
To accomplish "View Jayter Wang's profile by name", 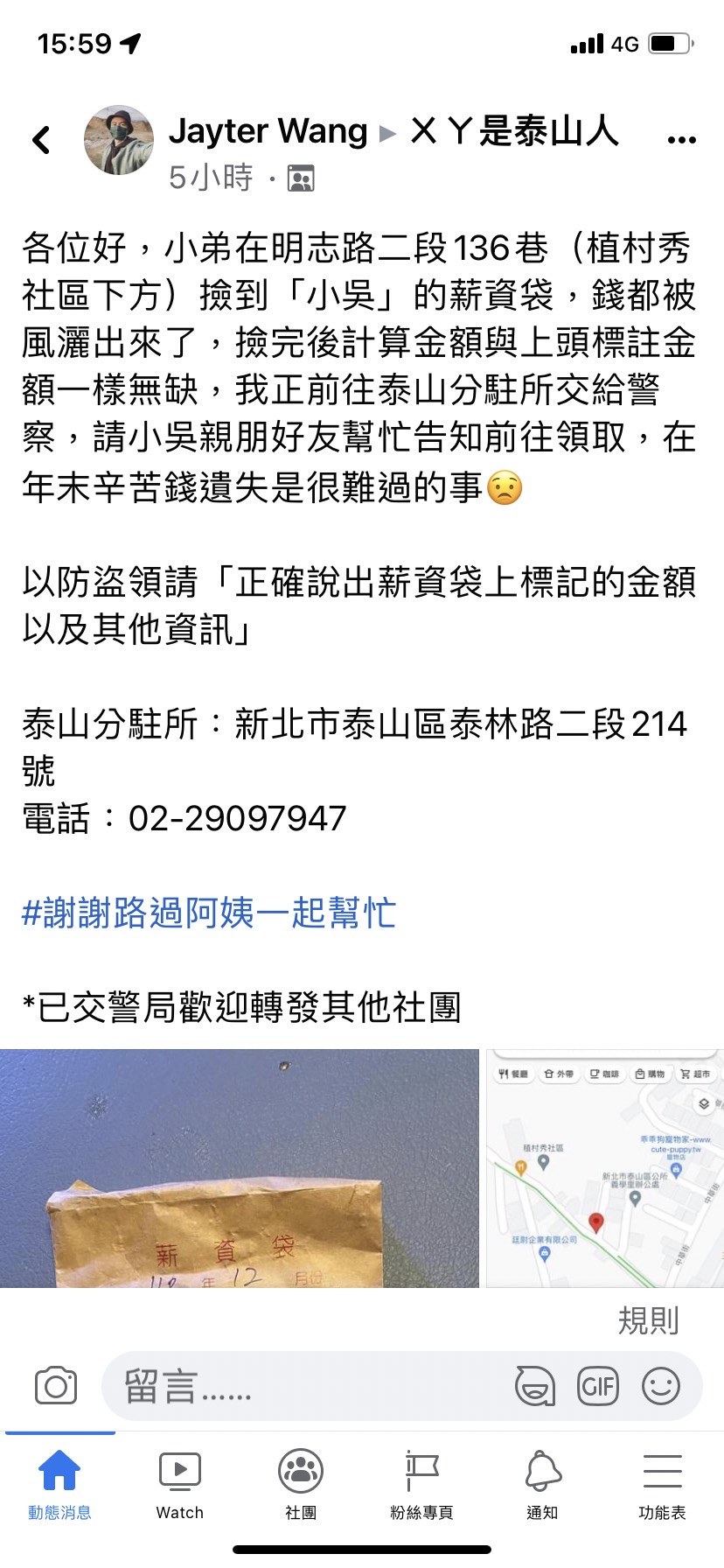I will tap(268, 131).
